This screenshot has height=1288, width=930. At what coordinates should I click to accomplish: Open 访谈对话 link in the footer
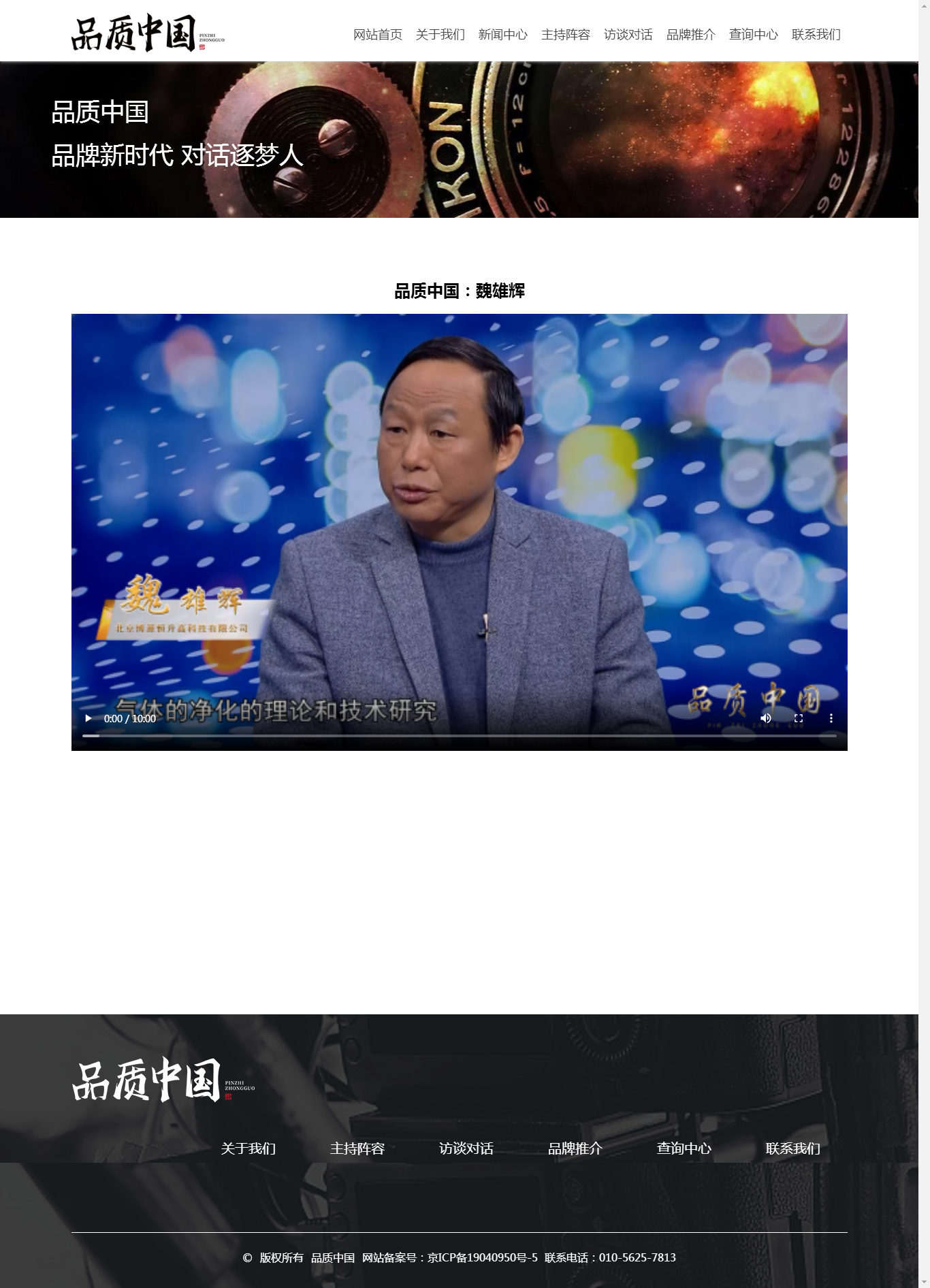click(x=466, y=1148)
